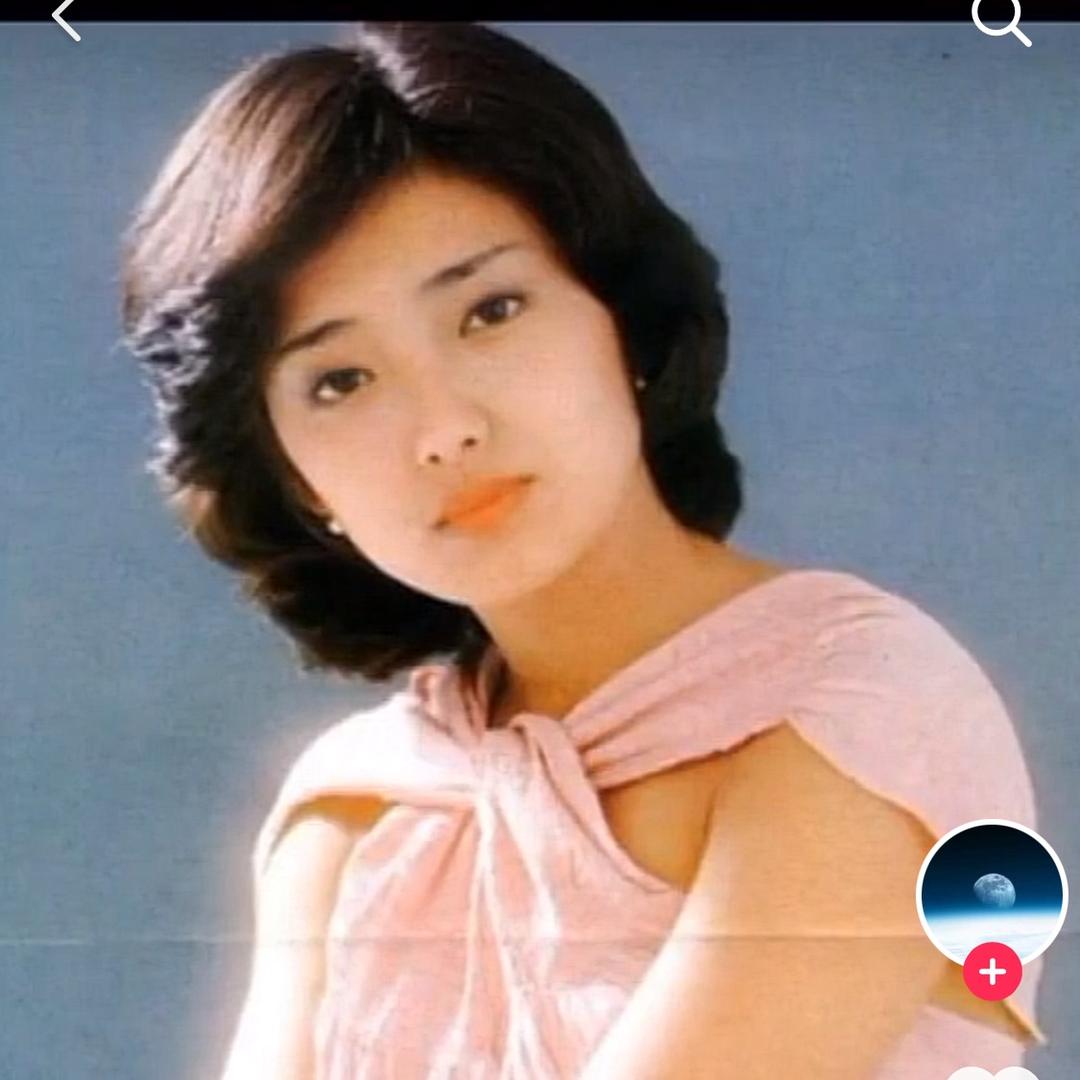Screen dimensions: 1080x1080
Task: Follow the creator with the red plus
Action: click(x=992, y=971)
